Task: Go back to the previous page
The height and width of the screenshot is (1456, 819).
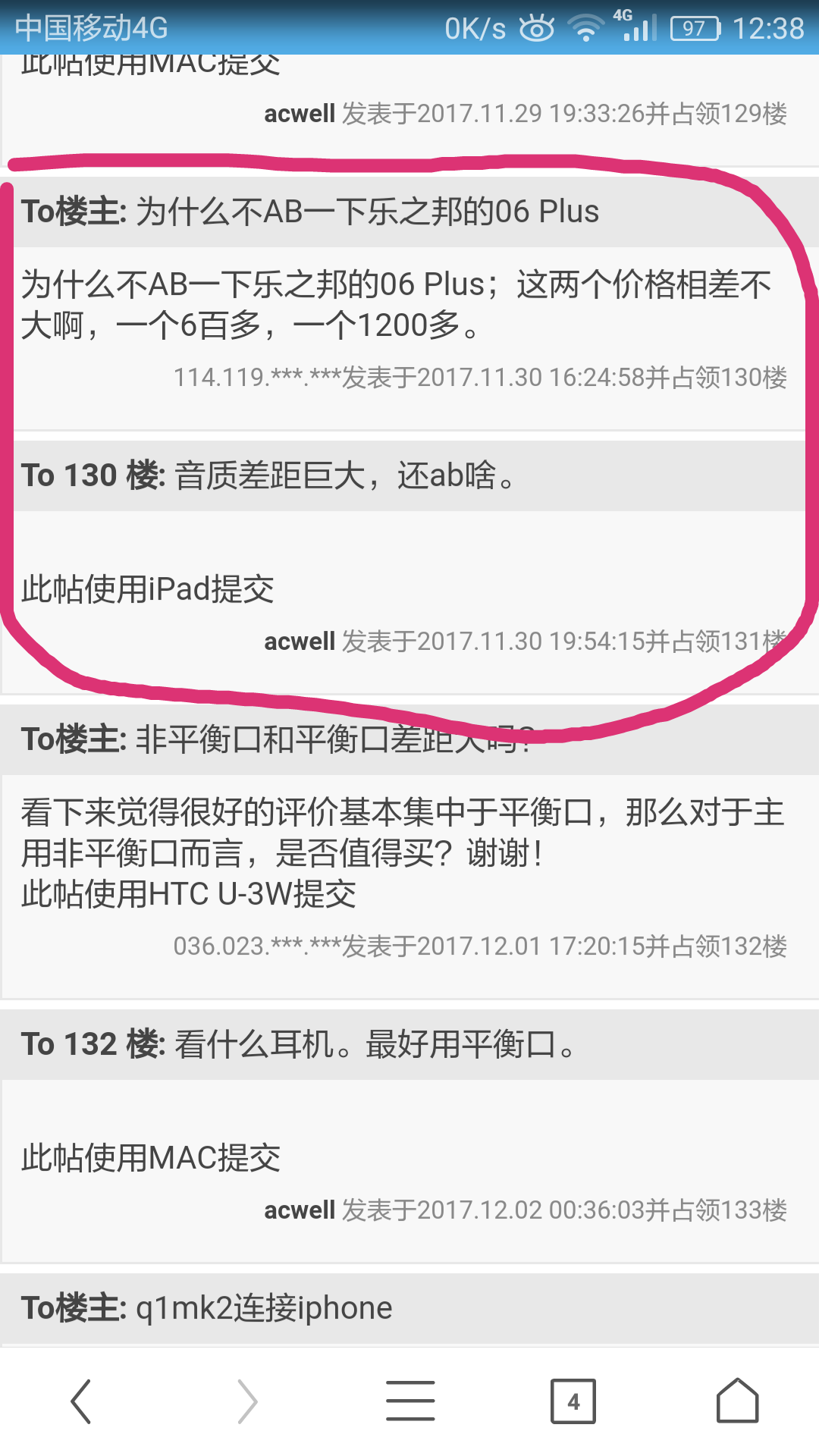Action: 82,1401
